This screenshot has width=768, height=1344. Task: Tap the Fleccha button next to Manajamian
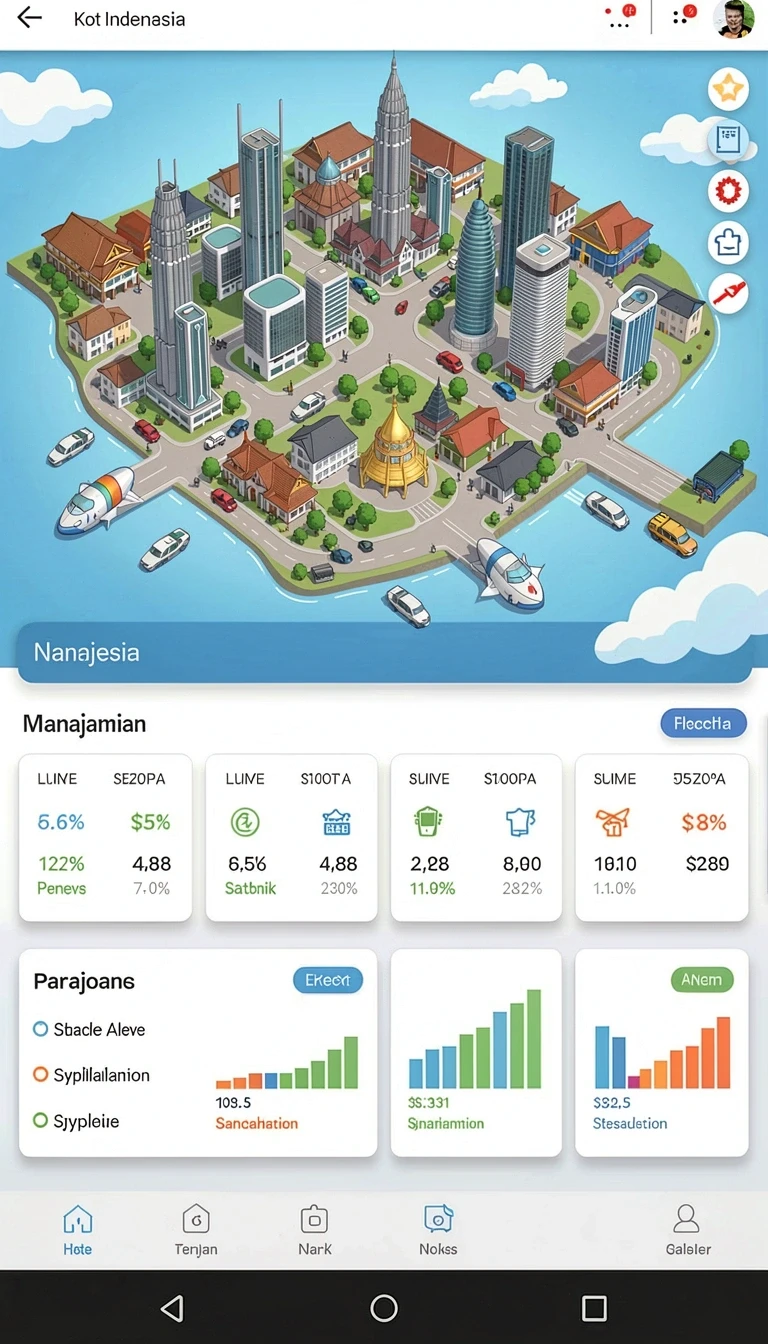pyautogui.click(x=703, y=723)
